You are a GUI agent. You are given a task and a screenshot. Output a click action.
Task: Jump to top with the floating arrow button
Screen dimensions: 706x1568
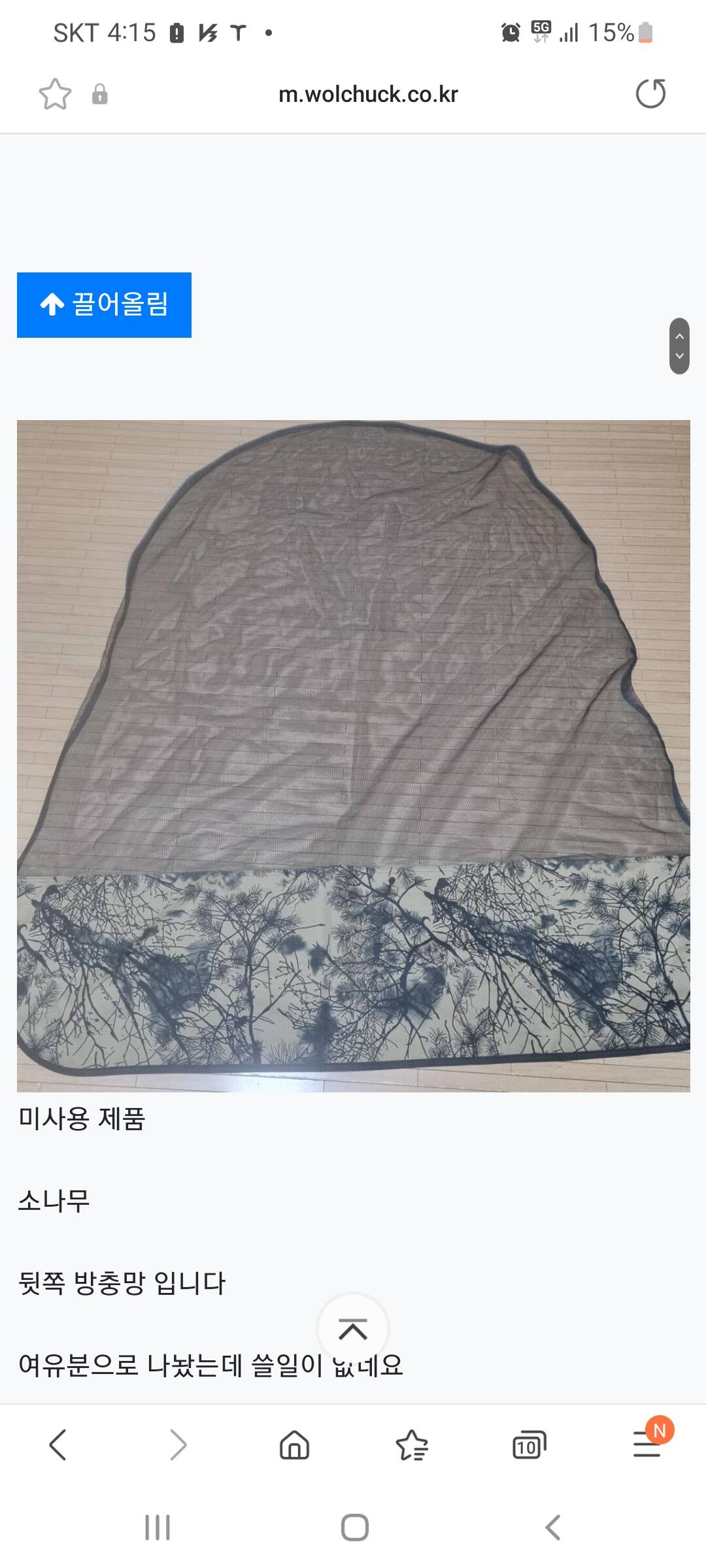click(x=353, y=1329)
